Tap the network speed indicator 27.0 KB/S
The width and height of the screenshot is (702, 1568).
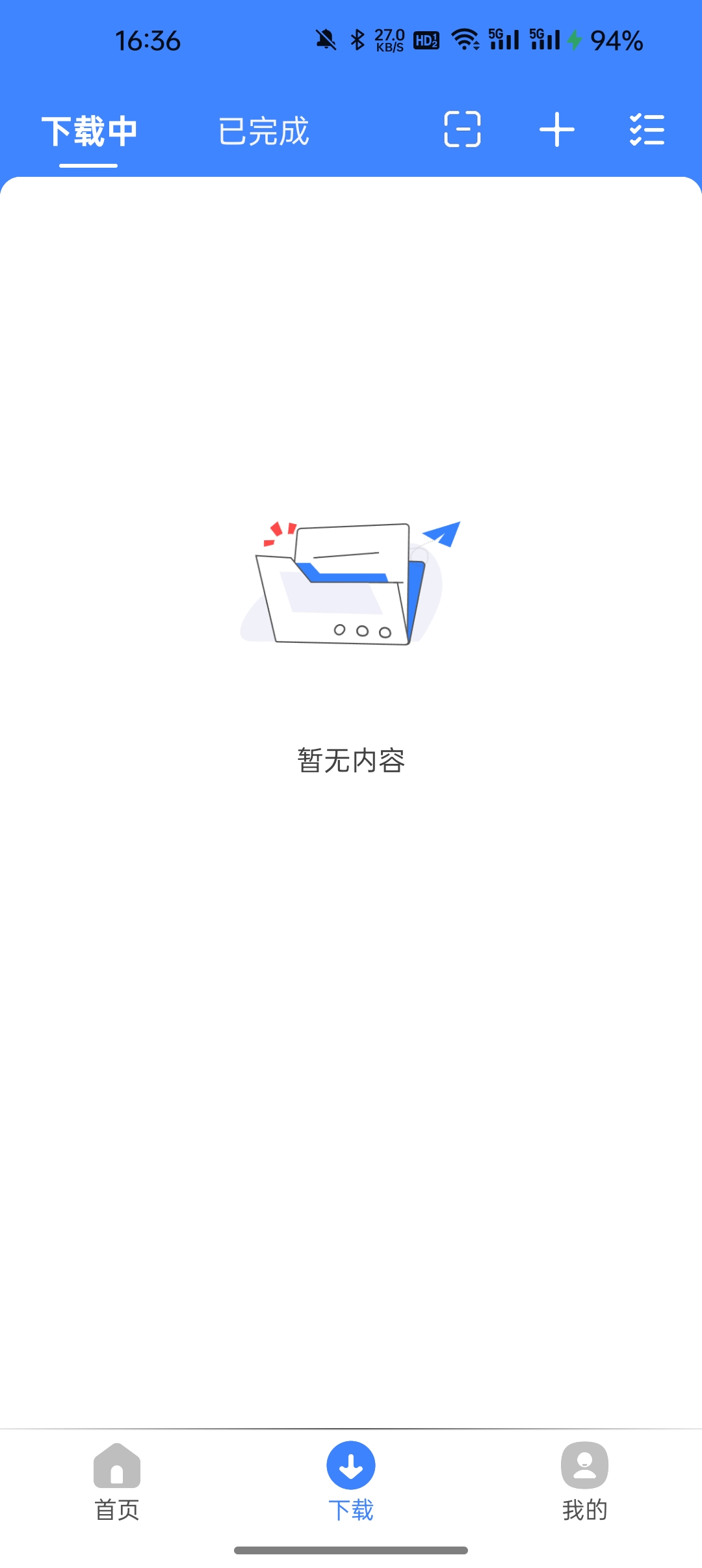point(389,40)
